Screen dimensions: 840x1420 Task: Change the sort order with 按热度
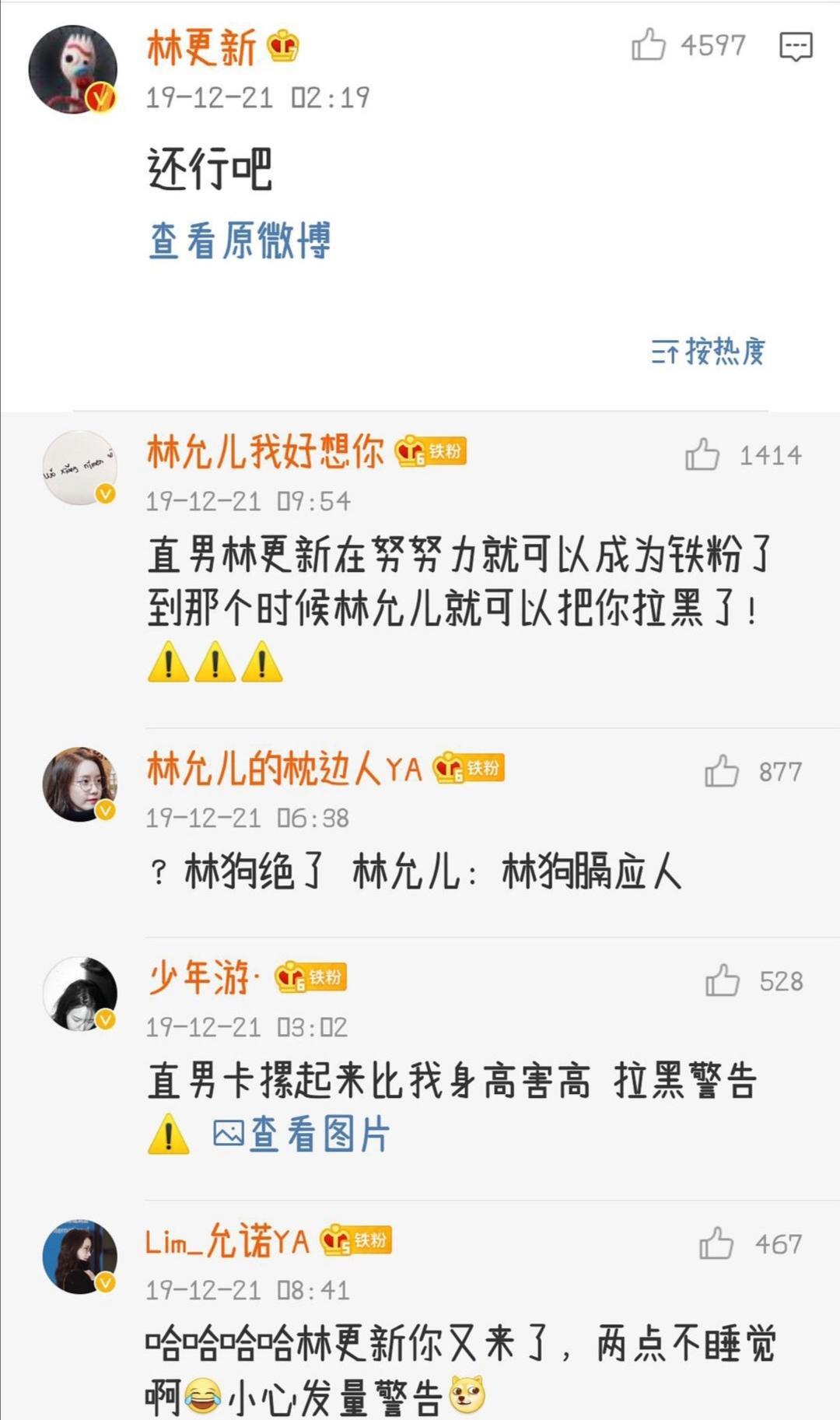pyautogui.click(x=709, y=352)
